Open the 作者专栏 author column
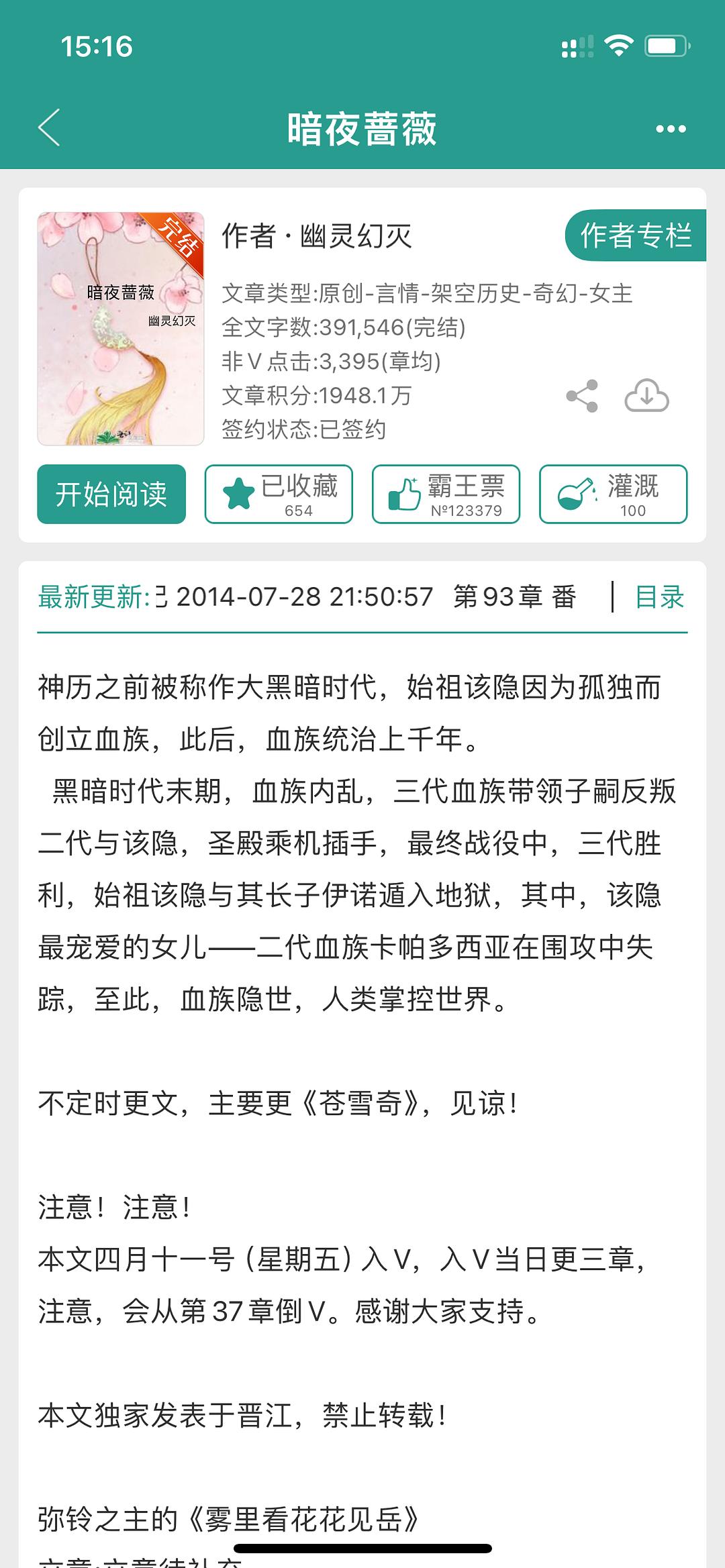The width and height of the screenshot is (725, 1568). pyautogui.click(x=635, y=236)
